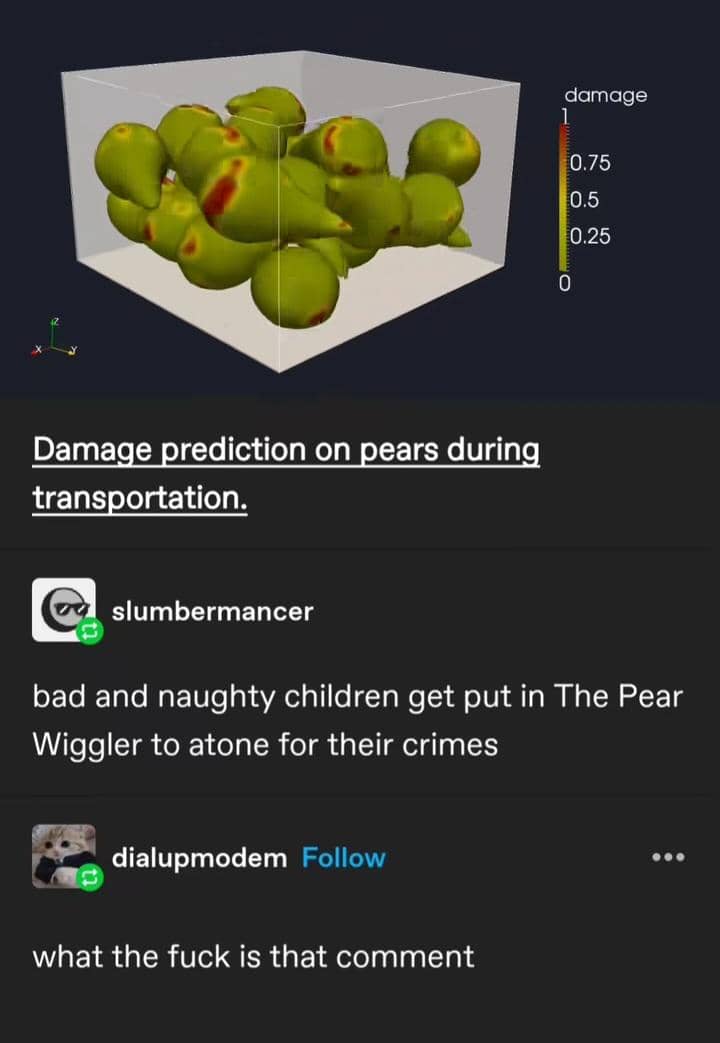Viewport: 720px width, 1043px height.
Task: Open slumbermancer's profile
Action: click(212, 611)
